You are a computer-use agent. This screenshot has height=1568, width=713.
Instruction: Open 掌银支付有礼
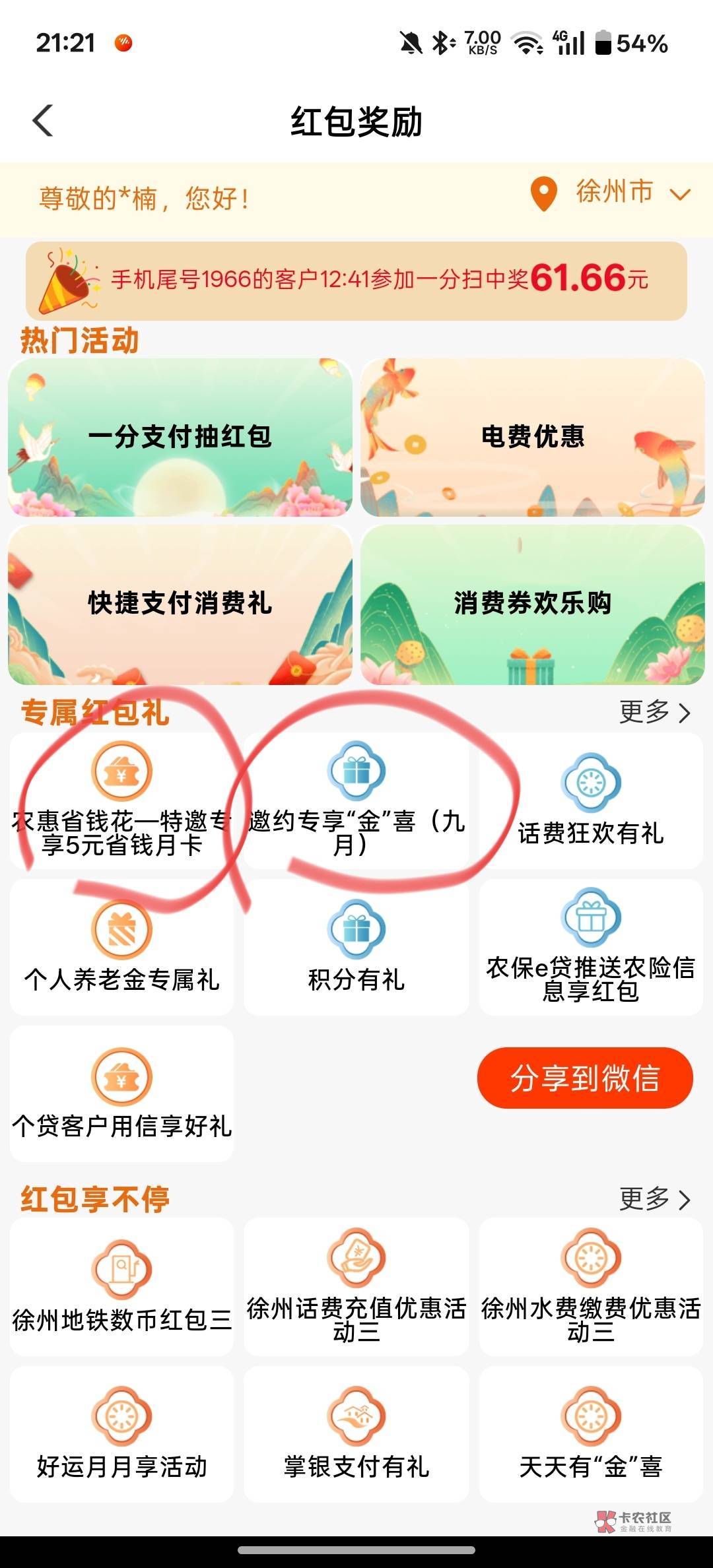pyautogui.click(x=356, y=1434)
